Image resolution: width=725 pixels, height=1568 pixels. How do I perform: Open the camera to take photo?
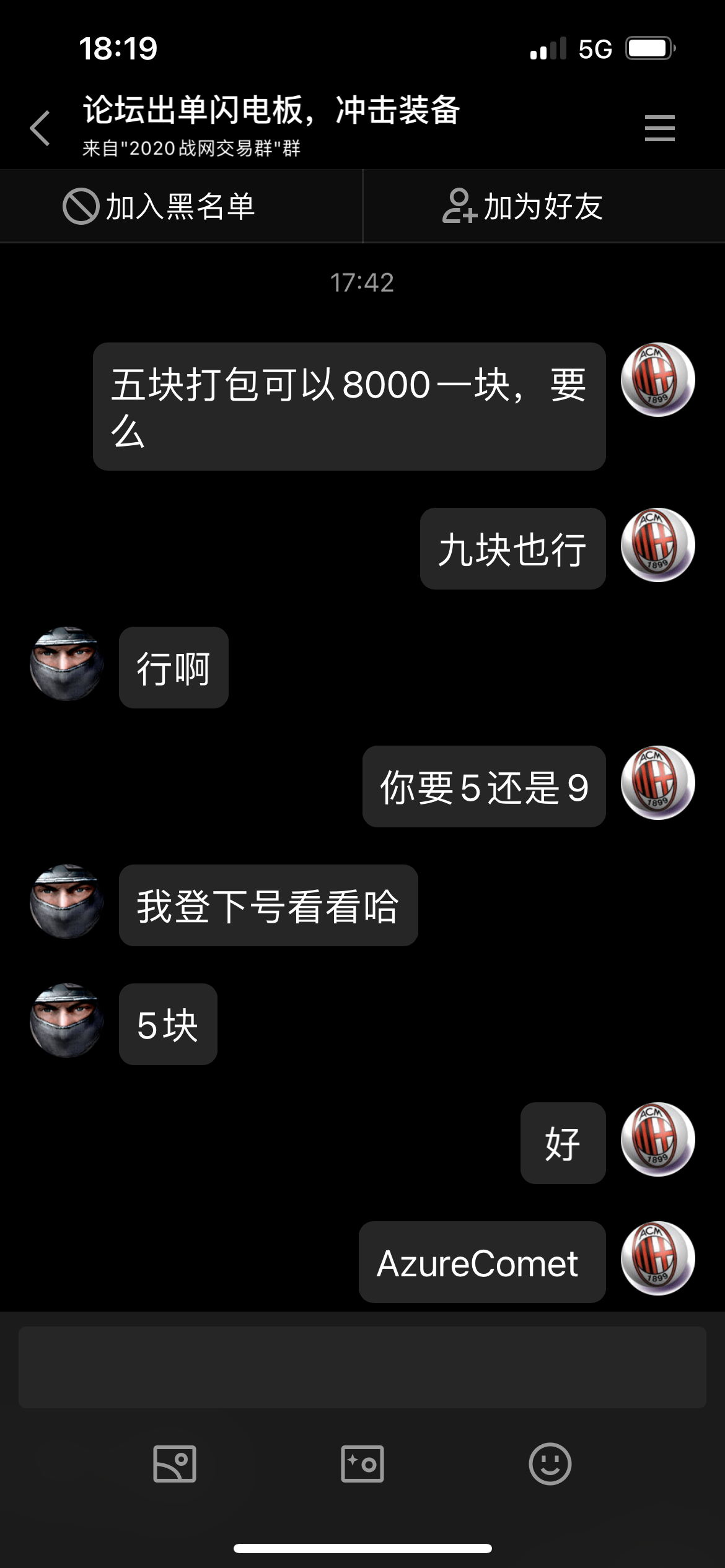pyautogui.click(x=362, y=1464)
